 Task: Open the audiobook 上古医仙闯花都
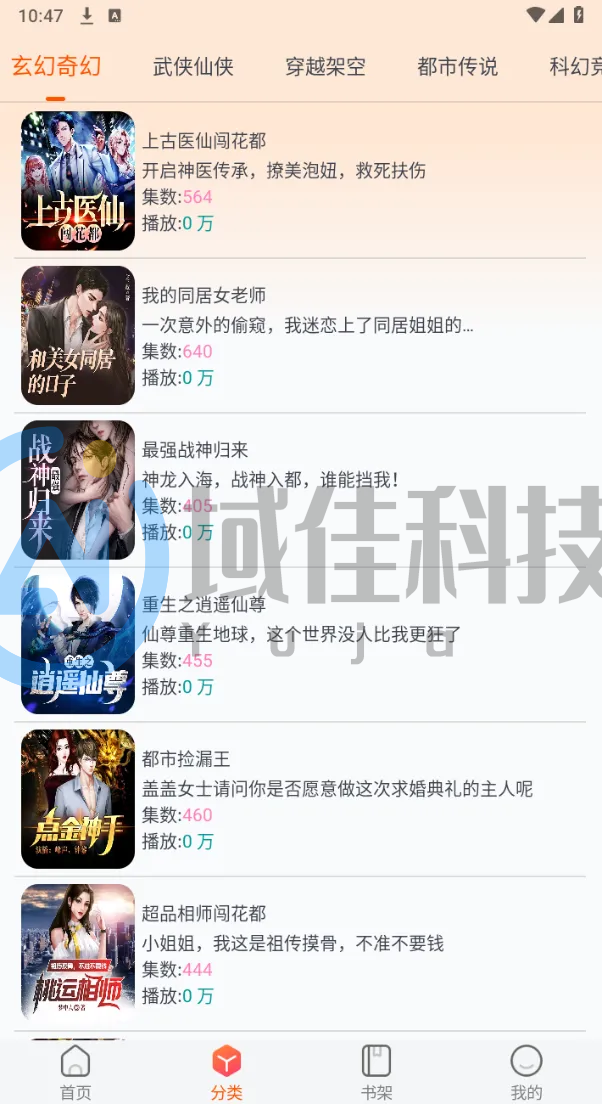pos(300,181)
